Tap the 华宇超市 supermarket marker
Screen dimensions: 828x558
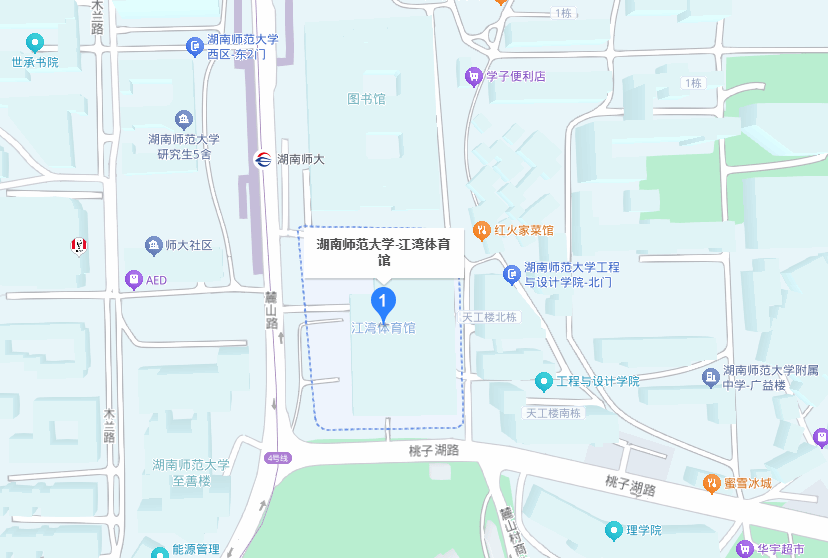[743, 548]
